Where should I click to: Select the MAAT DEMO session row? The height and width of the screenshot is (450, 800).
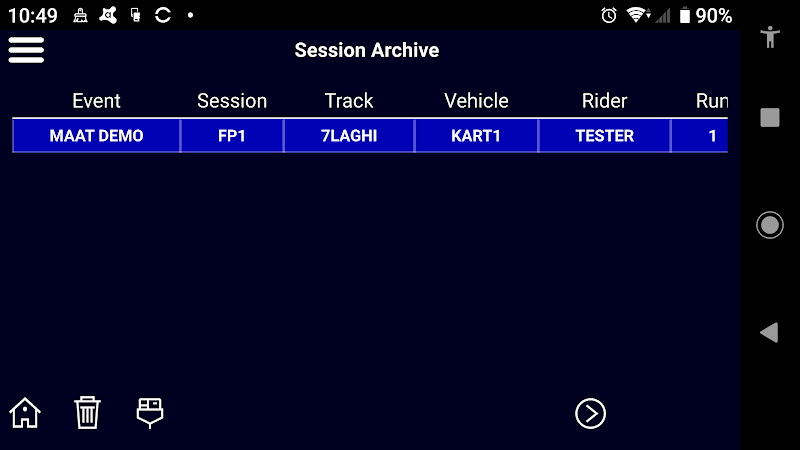click(x=370, y=136)
